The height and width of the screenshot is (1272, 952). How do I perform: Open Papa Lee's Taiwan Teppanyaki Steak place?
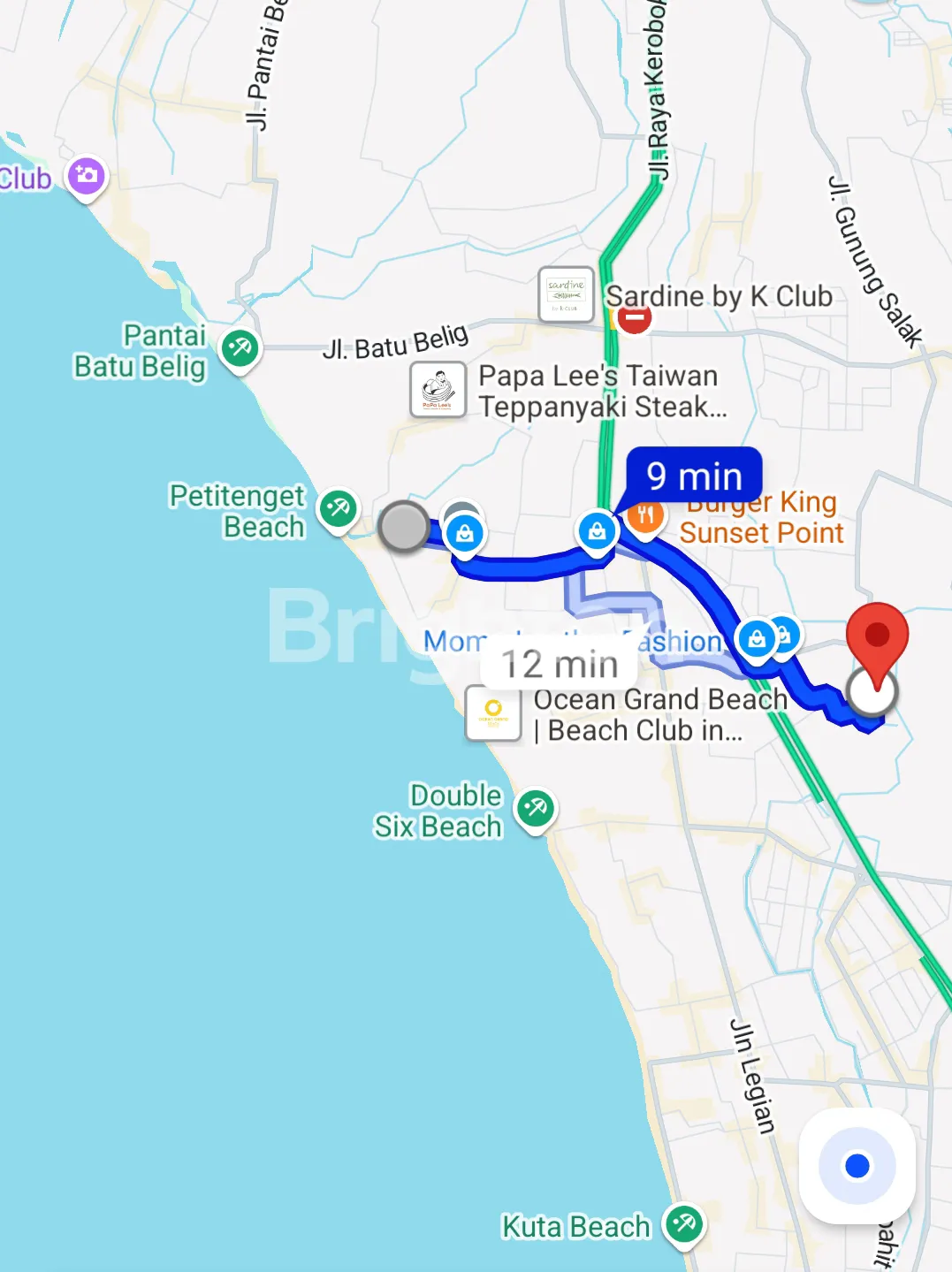[438, 389]
